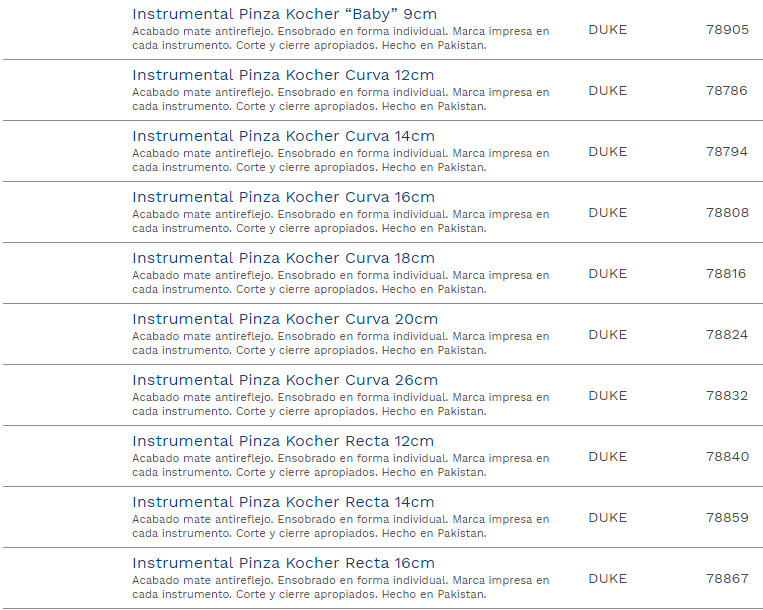763x610 pixels.
Task: View Pinza Kocher Curva 26cm product
Action: tap(284, 380)
